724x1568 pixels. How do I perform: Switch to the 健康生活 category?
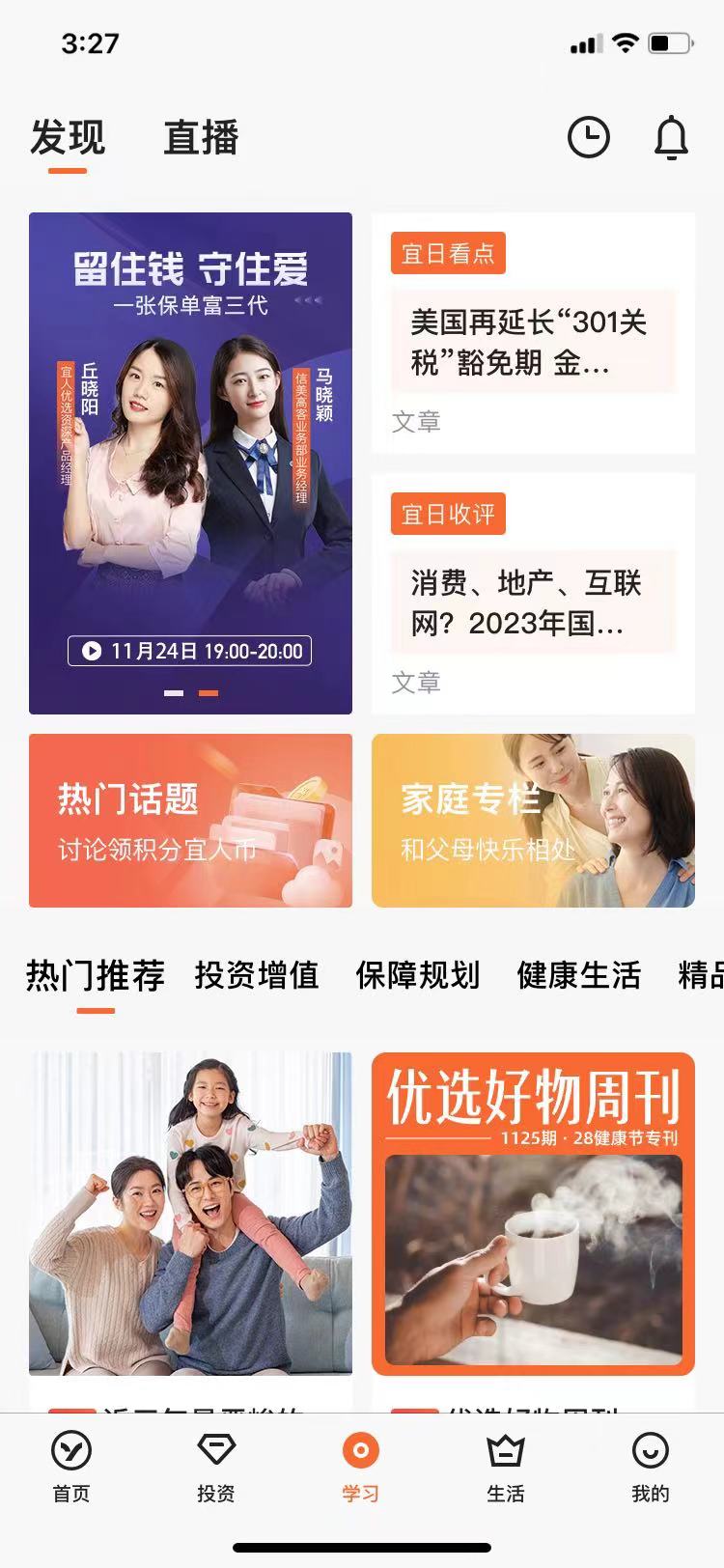coord(579,975)
